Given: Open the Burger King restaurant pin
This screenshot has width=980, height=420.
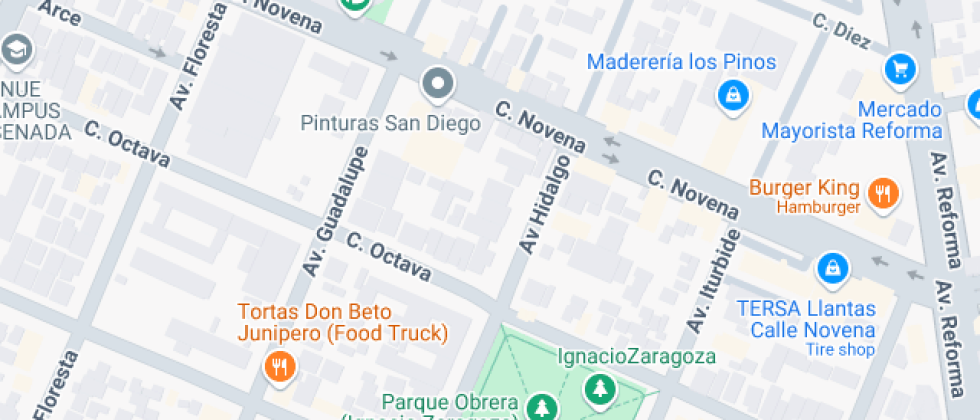Looking at the screenshot, I should coord(881,193).
